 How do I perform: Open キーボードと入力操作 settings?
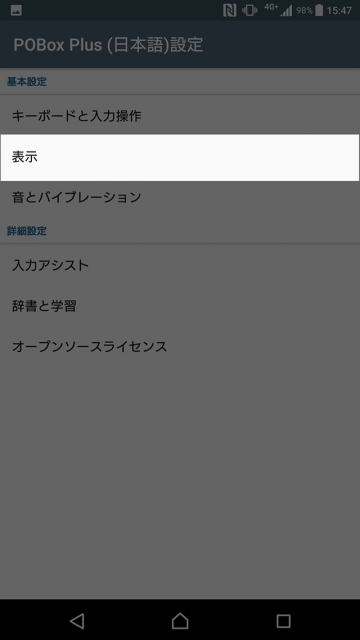click(180, 116)
